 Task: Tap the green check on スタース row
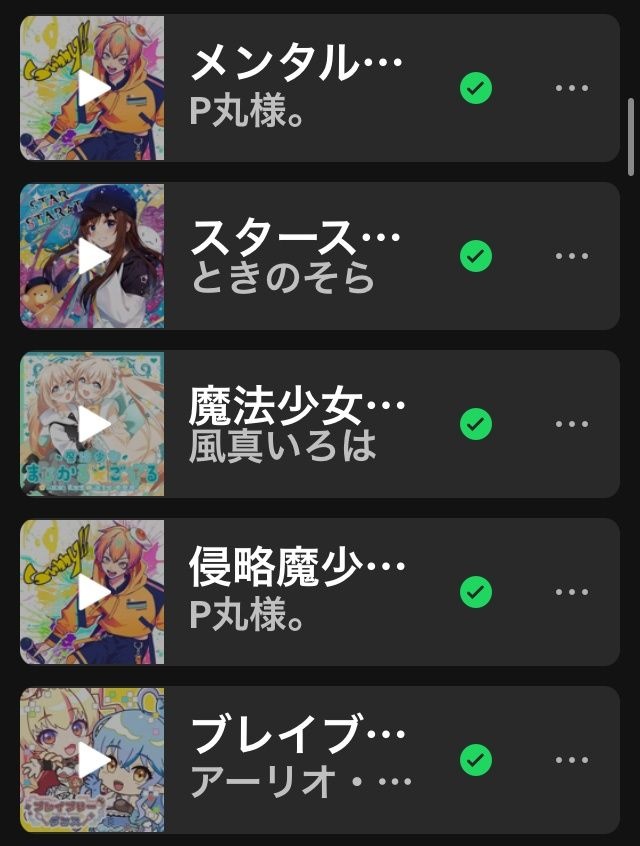coord(476,256)
